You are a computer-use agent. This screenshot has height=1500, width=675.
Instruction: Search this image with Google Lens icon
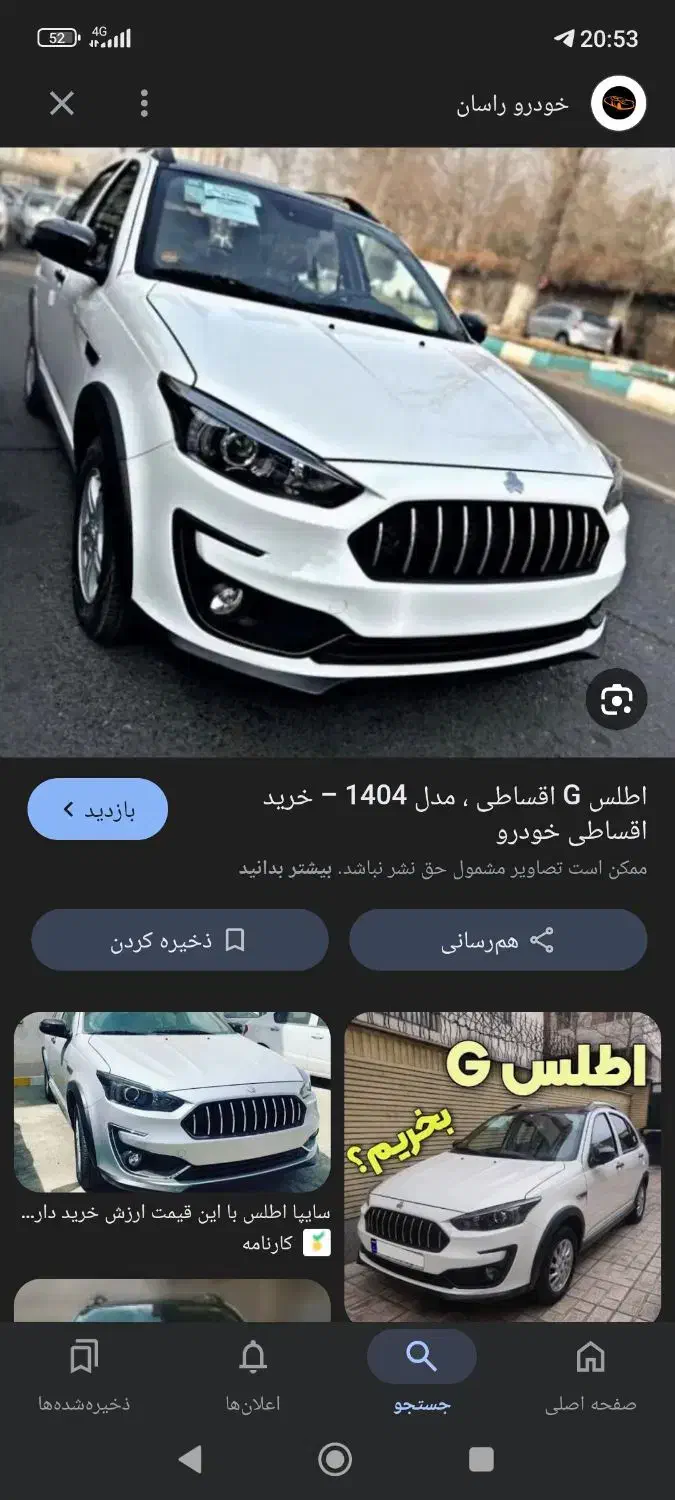click(616, 701)
